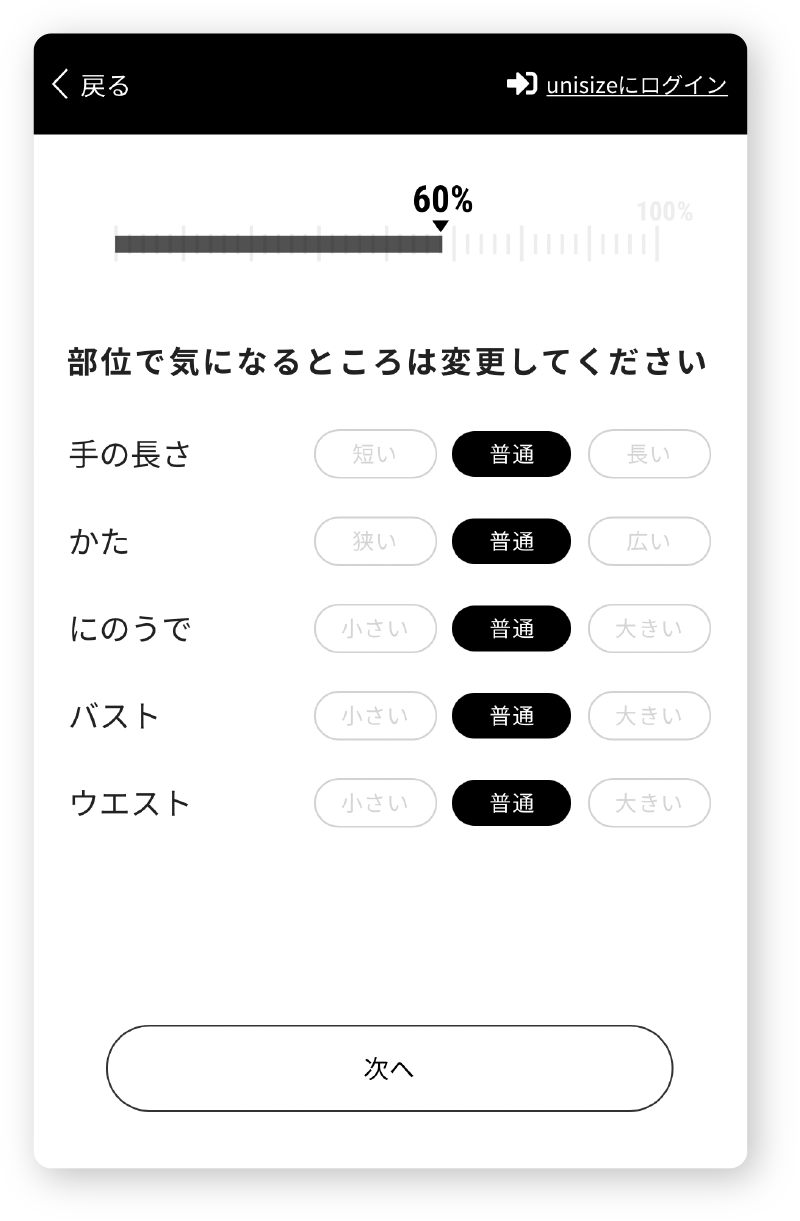Open the unisizeにログイン link
800x1221 pixels.
click(618, 85)
